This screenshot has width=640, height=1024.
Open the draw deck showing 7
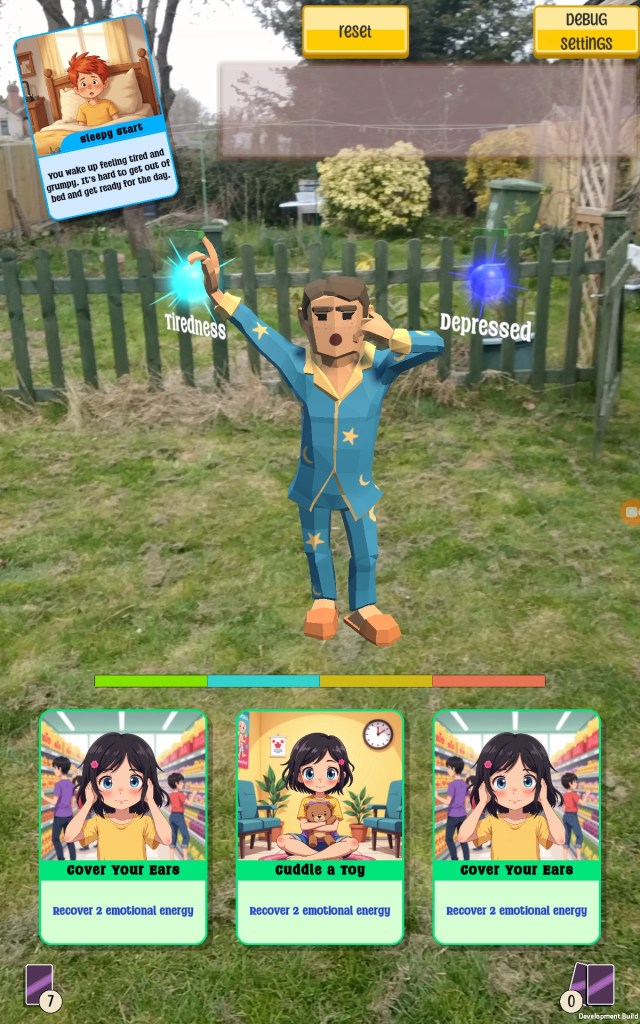[41, 986]
